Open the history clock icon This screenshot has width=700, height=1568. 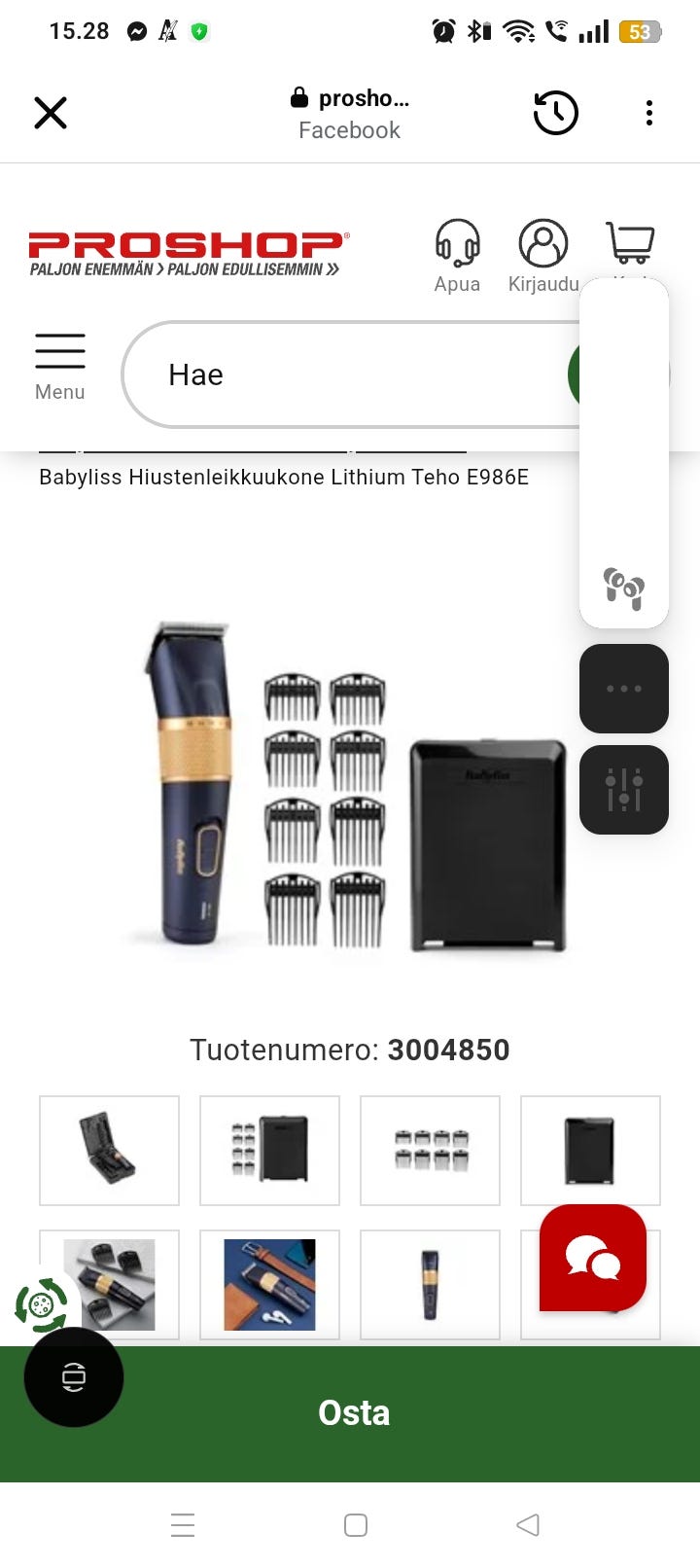(x=555, y=113)
